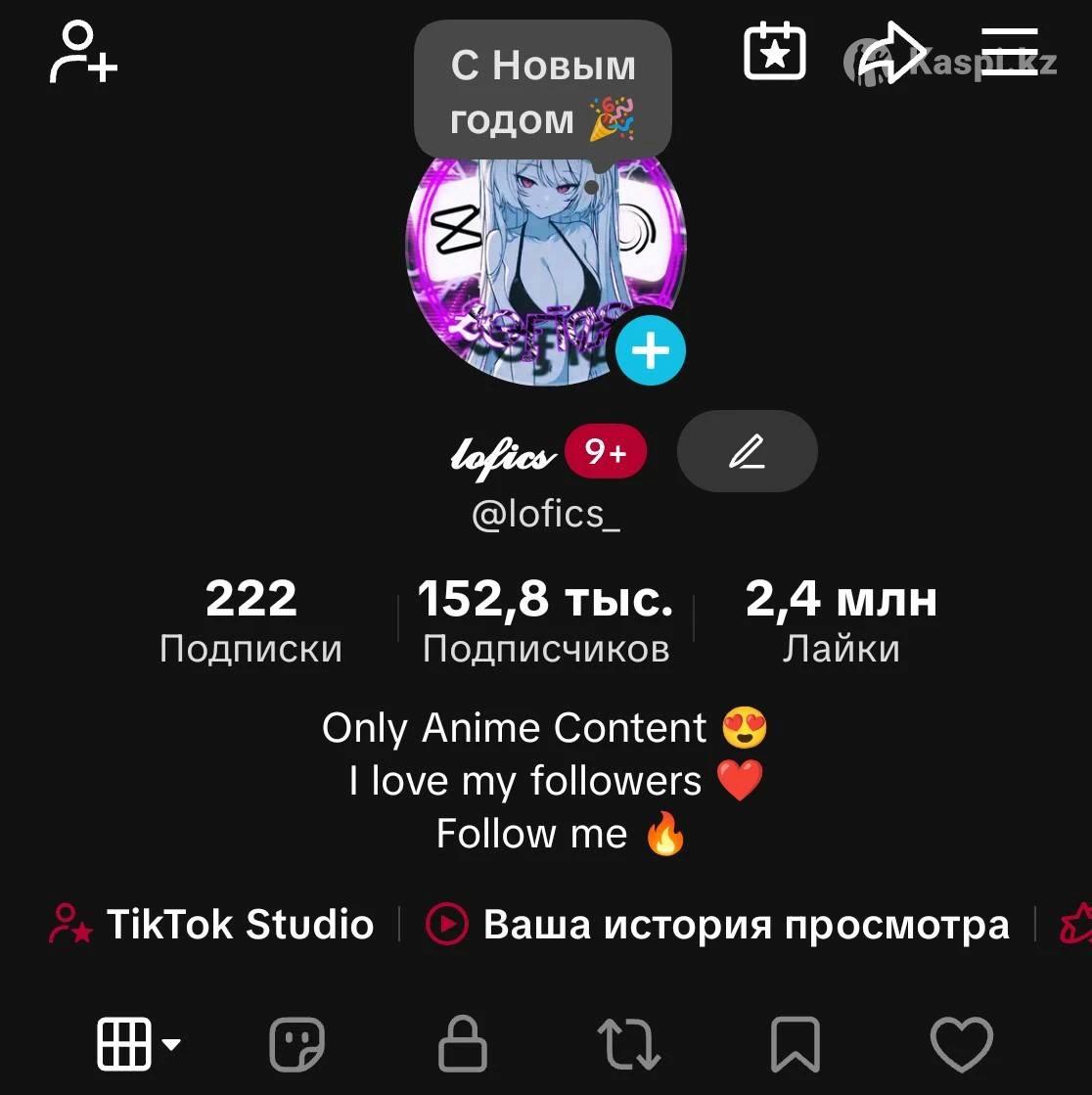This screenshot has width=1092, height=1095.
Task: Switch to the saved bookmarks tab
Action: tap(795, 1044)
